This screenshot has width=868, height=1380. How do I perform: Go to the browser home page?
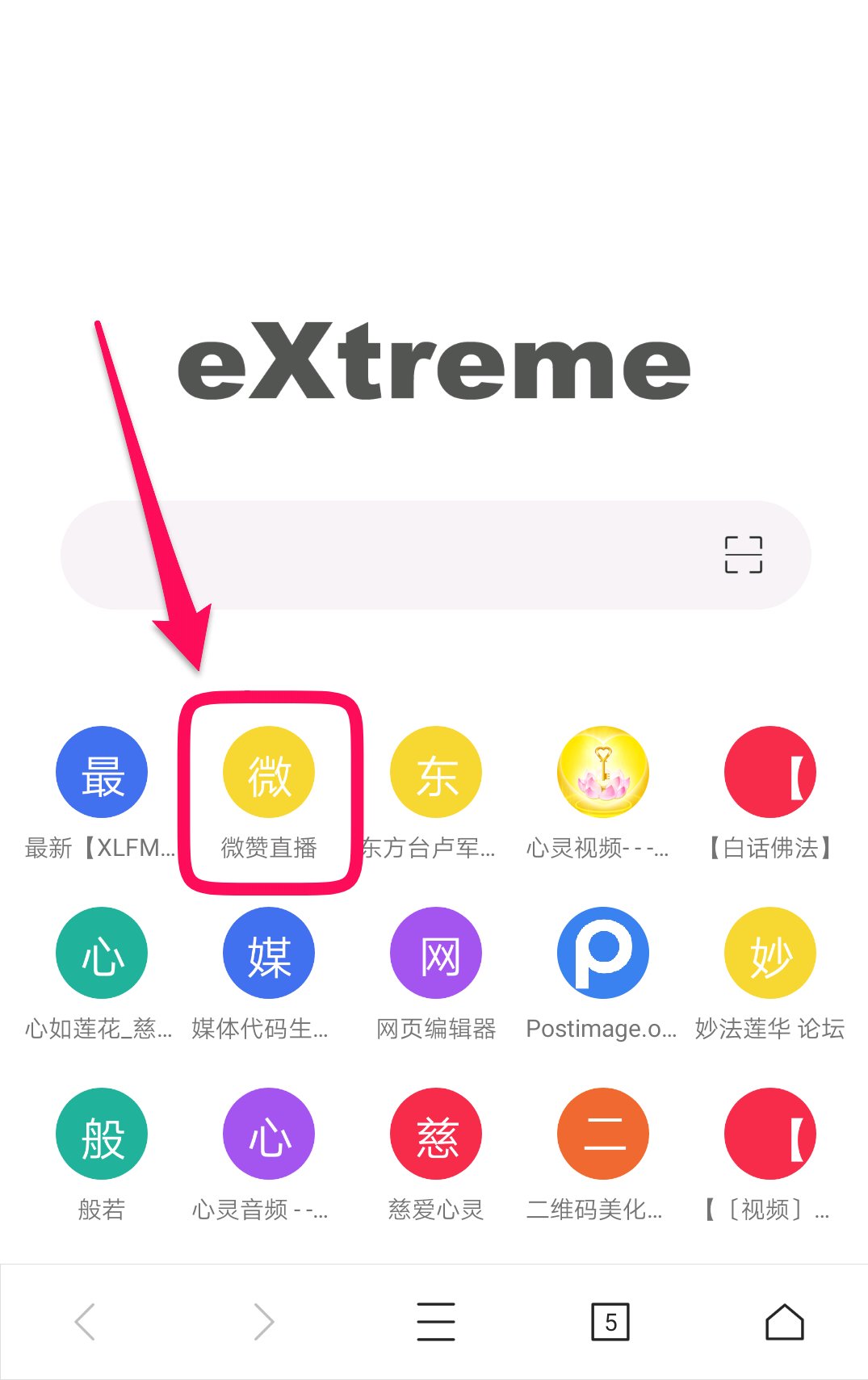784,1322
